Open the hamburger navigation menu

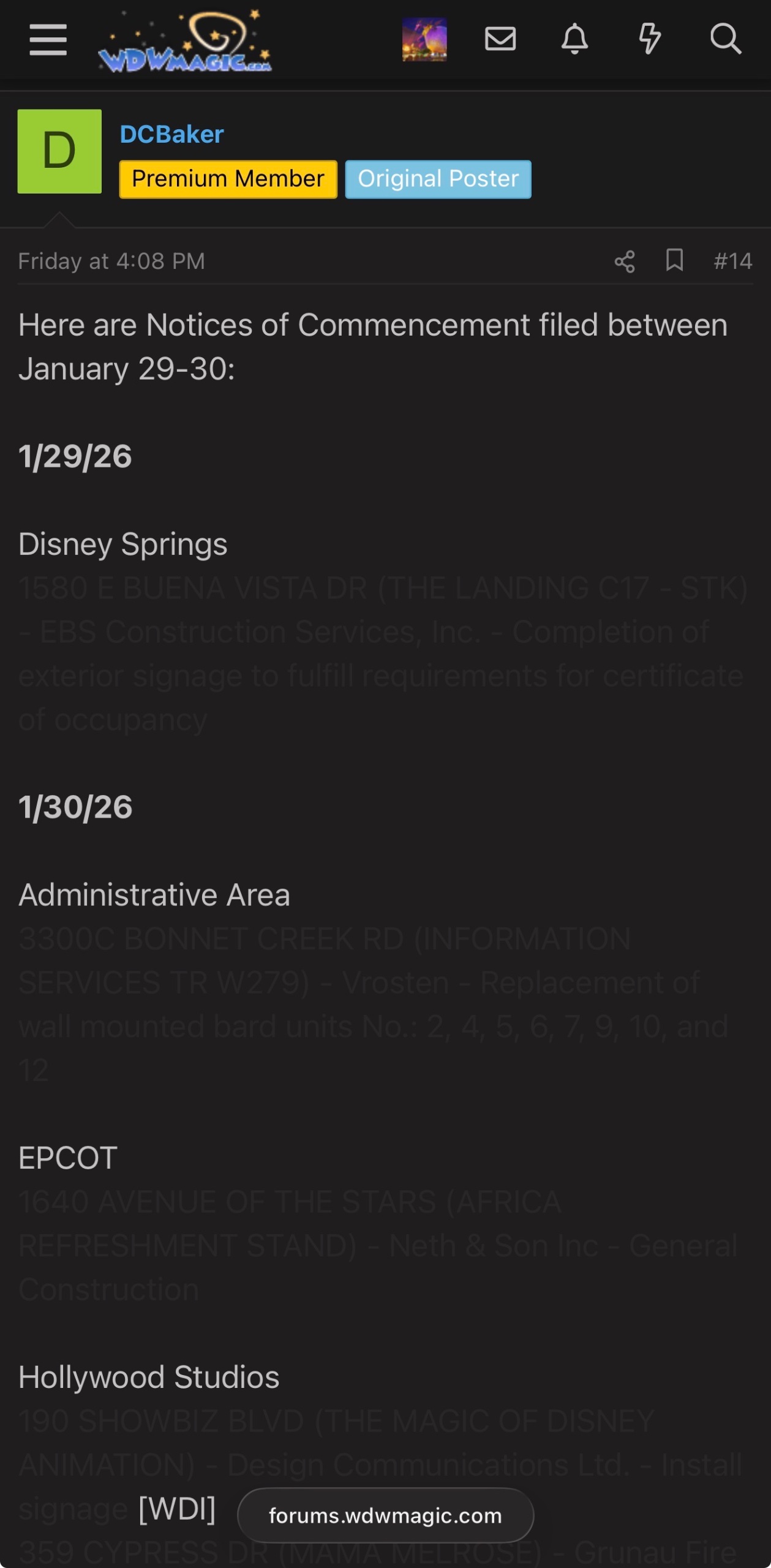point(48,40)
